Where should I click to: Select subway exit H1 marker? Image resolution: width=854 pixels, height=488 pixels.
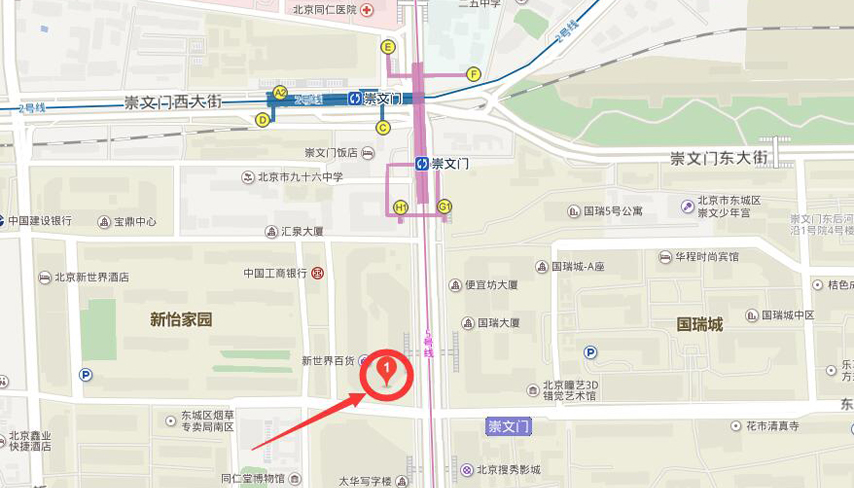click(401, 207)
